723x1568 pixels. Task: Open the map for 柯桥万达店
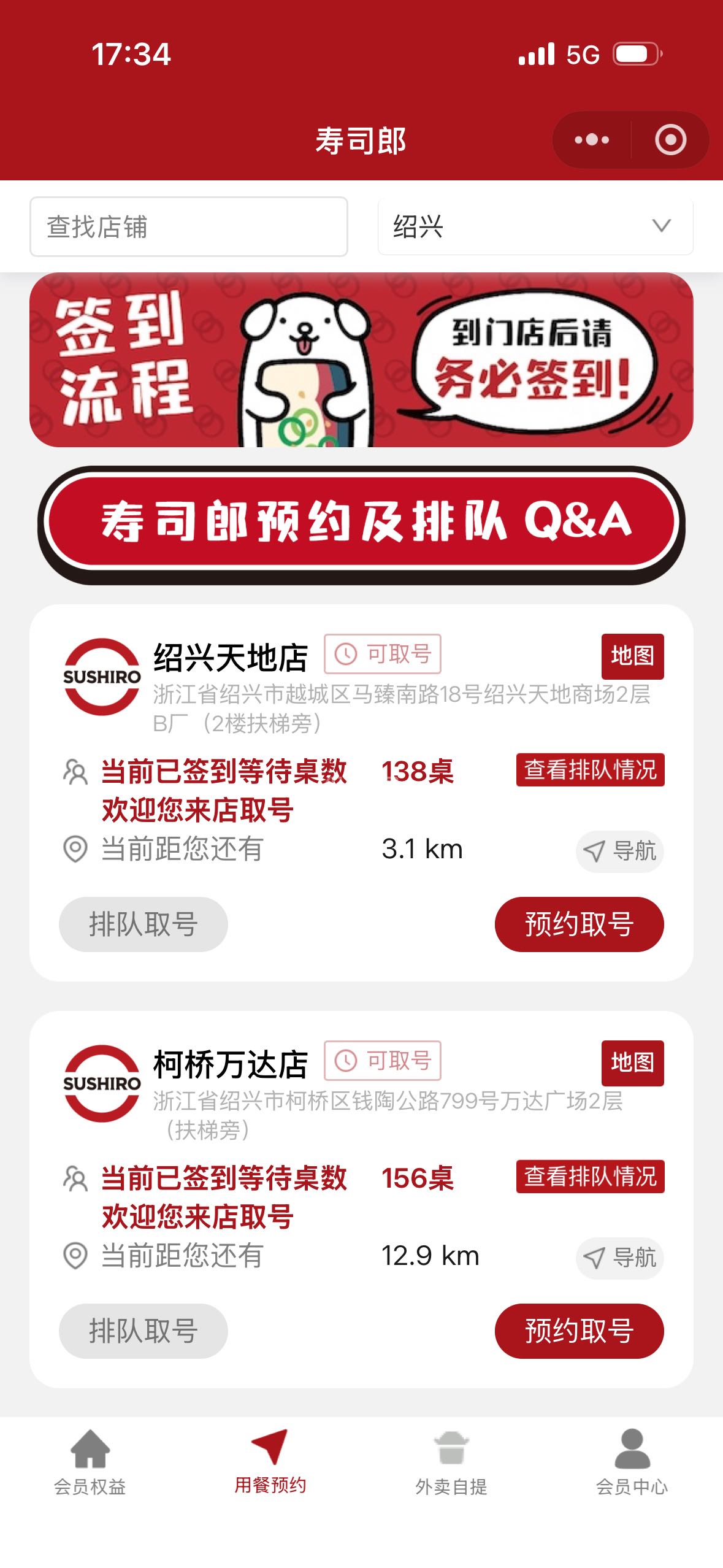point(632,1063)
